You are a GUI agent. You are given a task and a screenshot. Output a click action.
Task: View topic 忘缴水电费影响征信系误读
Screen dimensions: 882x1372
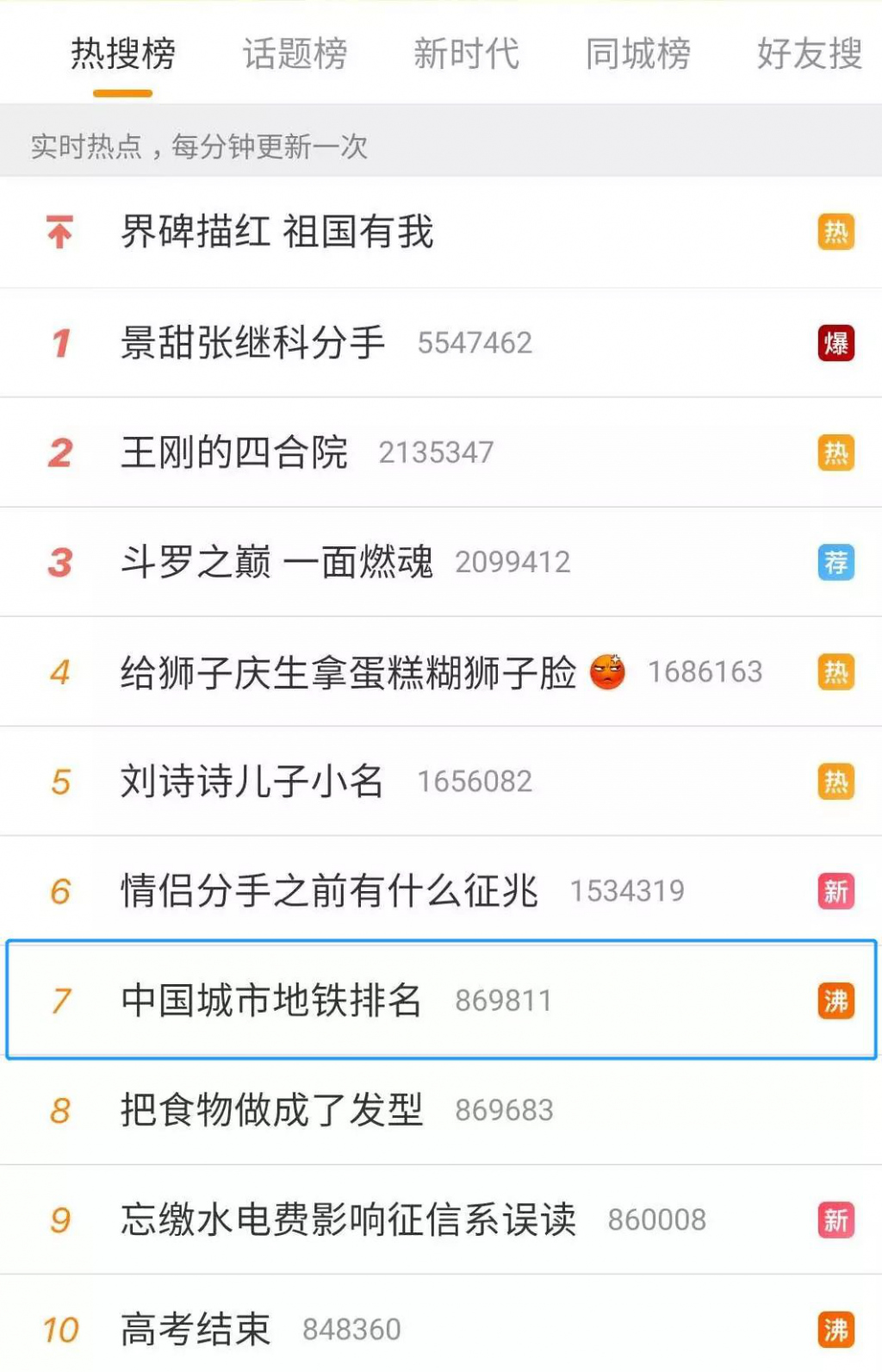click(x=348, y=1220)
